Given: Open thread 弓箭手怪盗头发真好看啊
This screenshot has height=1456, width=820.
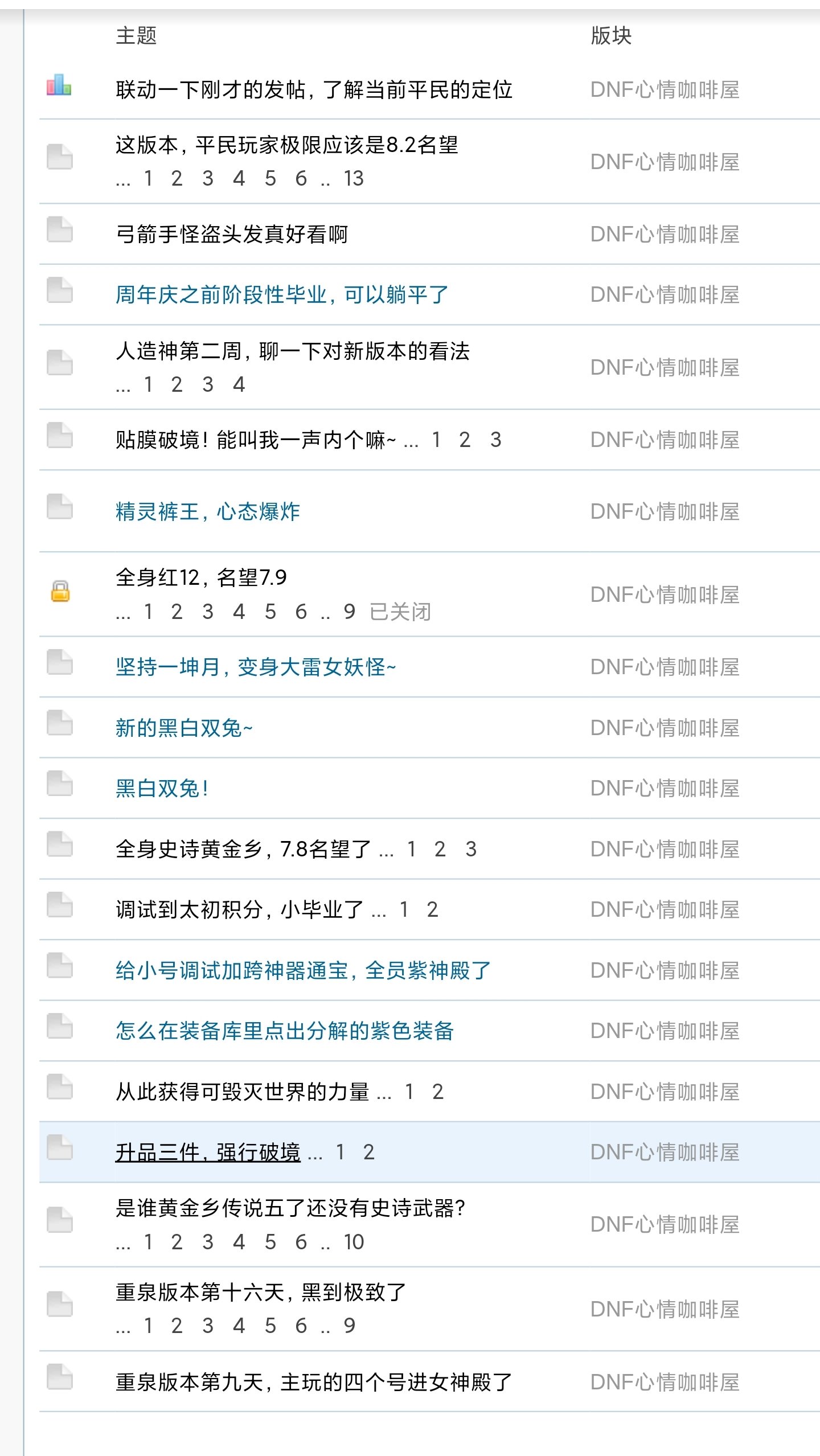Looking at the screenshot, I should click(232, 234).
